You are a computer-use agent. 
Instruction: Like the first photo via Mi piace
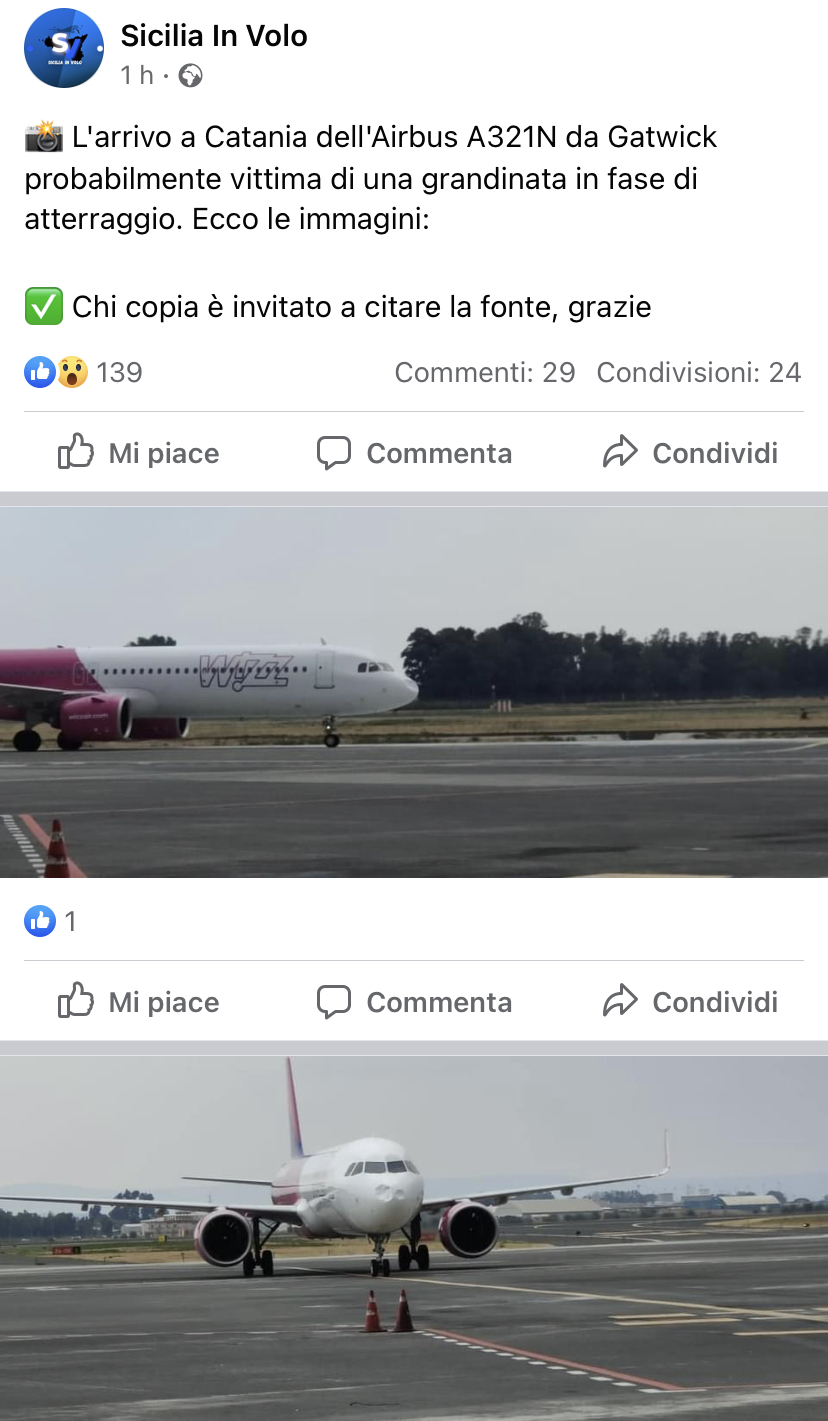[139, 1002]
